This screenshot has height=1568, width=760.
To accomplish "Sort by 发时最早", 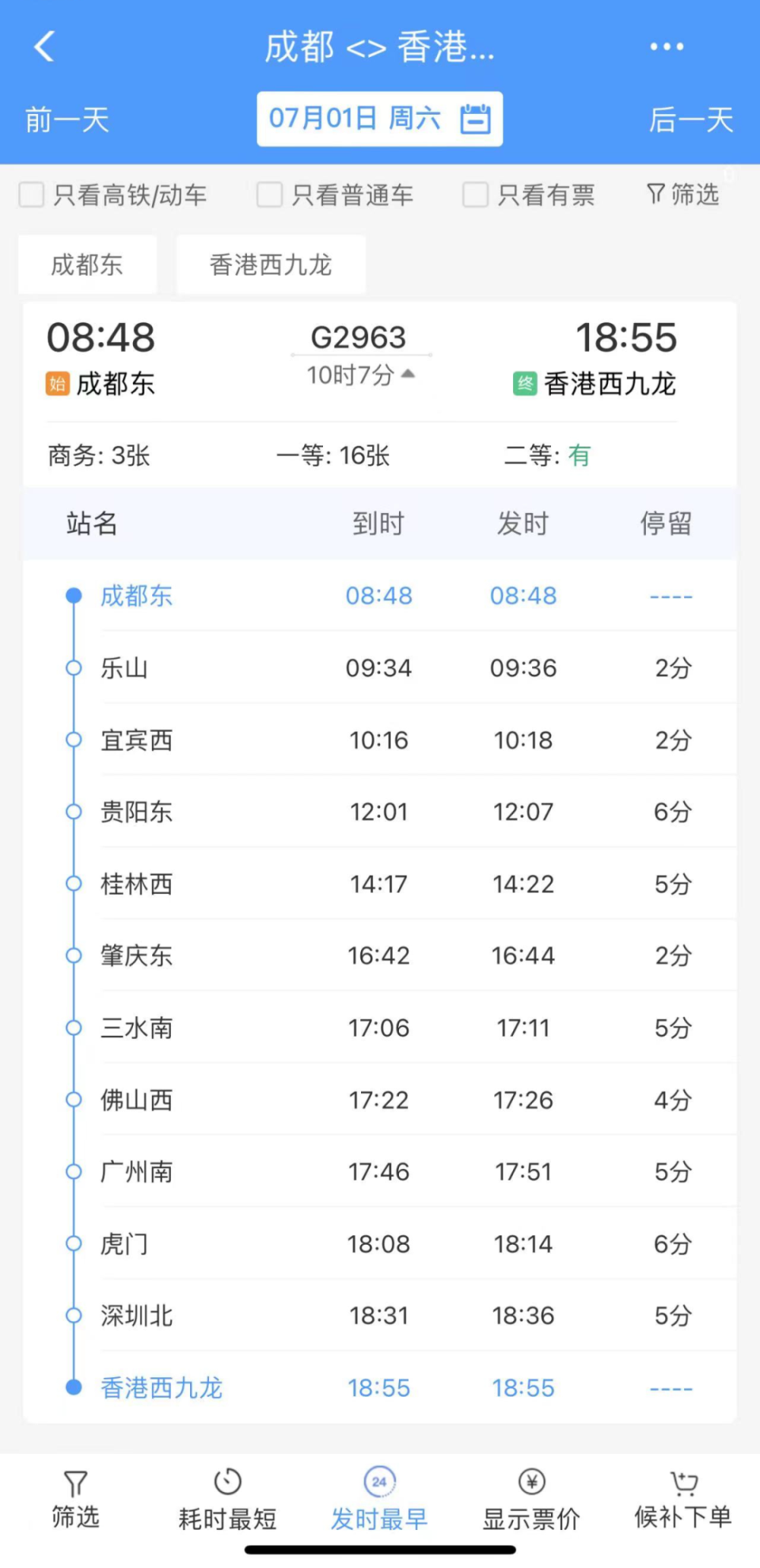I will (379, 1500).
